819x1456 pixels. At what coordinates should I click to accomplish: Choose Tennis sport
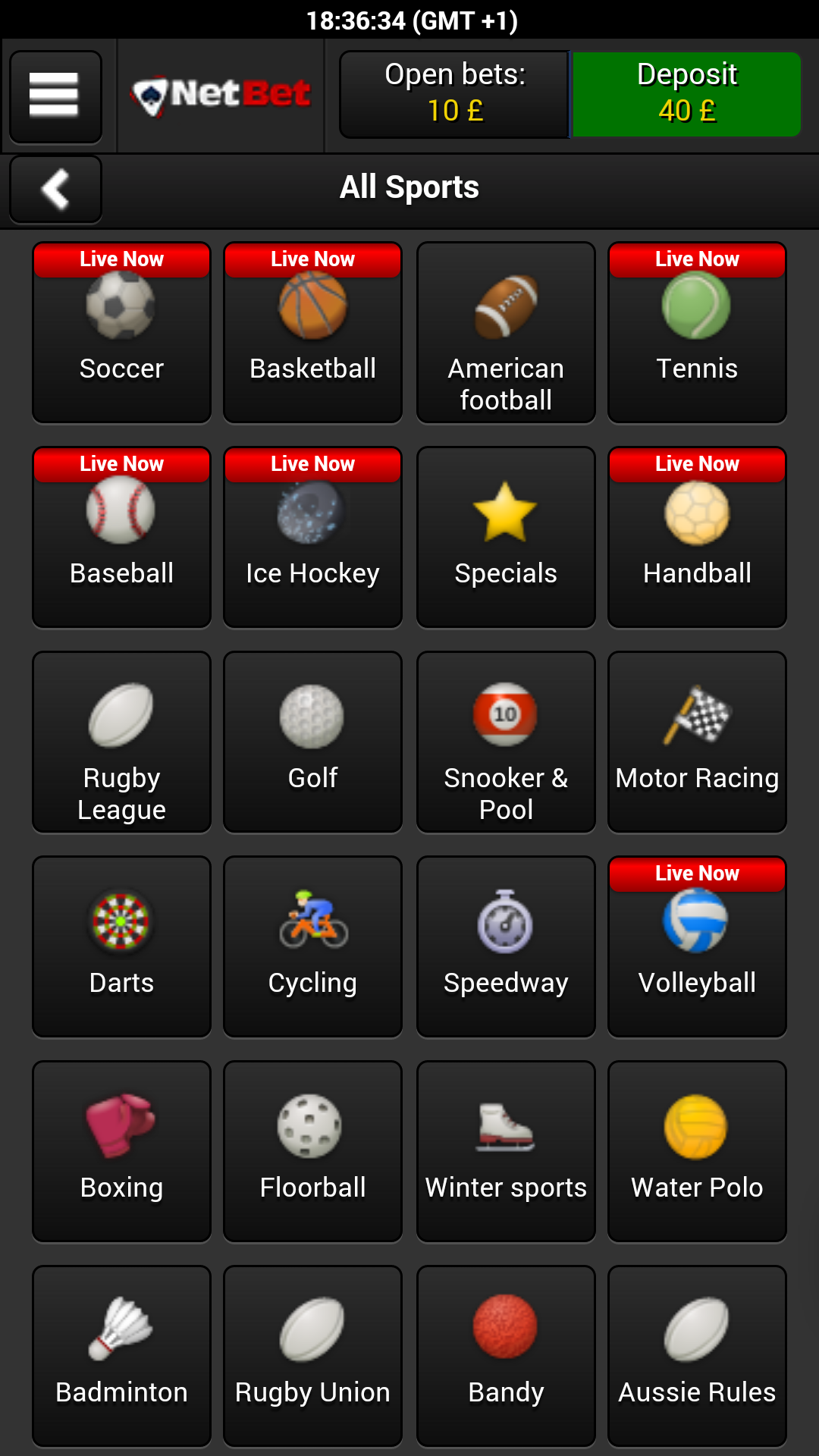coord(697,334)
